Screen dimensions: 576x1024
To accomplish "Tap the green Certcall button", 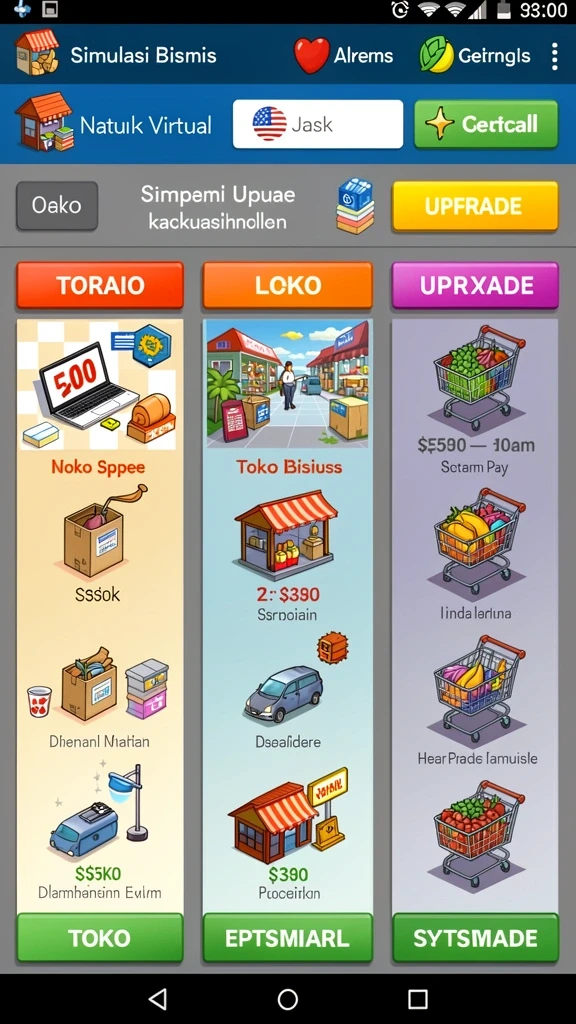I will [486, 124].
